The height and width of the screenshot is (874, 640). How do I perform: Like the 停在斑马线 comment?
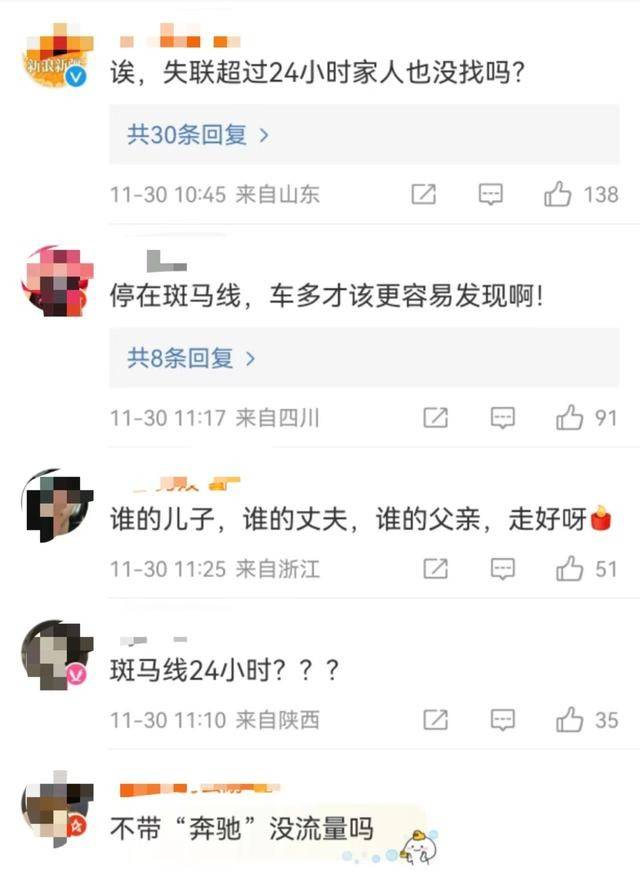pos(570,418)
